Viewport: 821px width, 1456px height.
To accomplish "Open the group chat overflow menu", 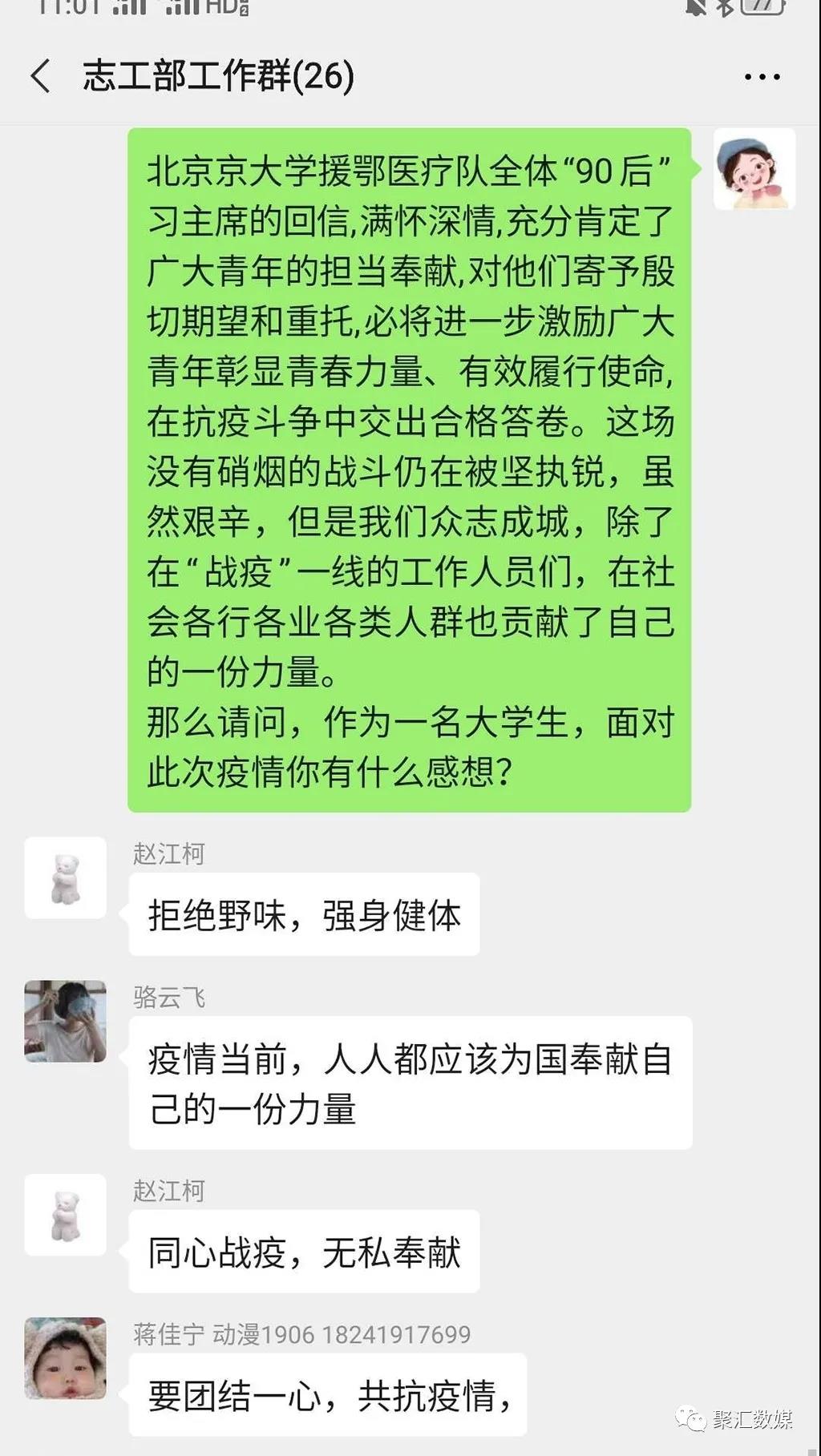I will point(762,77).
